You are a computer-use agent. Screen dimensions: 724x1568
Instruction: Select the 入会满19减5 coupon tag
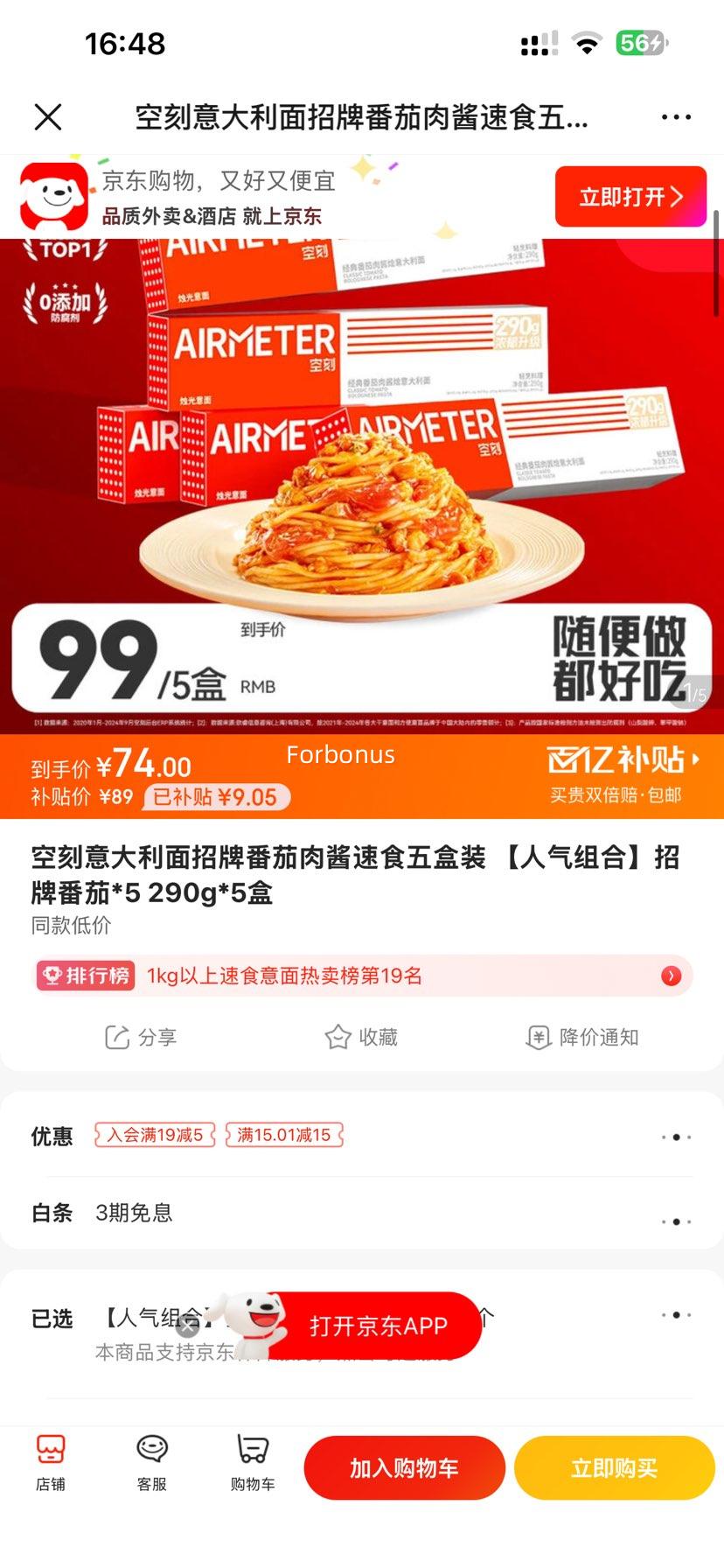click(x=156, y=1135)
